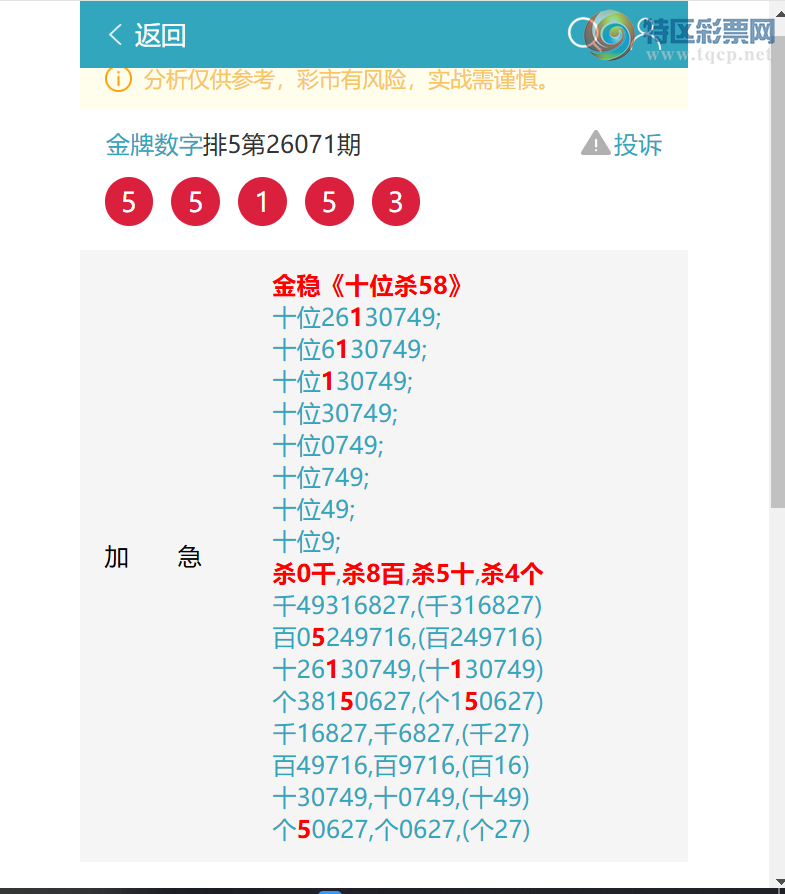Click the disclaimer text about 彩市有风险
The height and width of the screenshot is (894, 785).
pos(345,81)
